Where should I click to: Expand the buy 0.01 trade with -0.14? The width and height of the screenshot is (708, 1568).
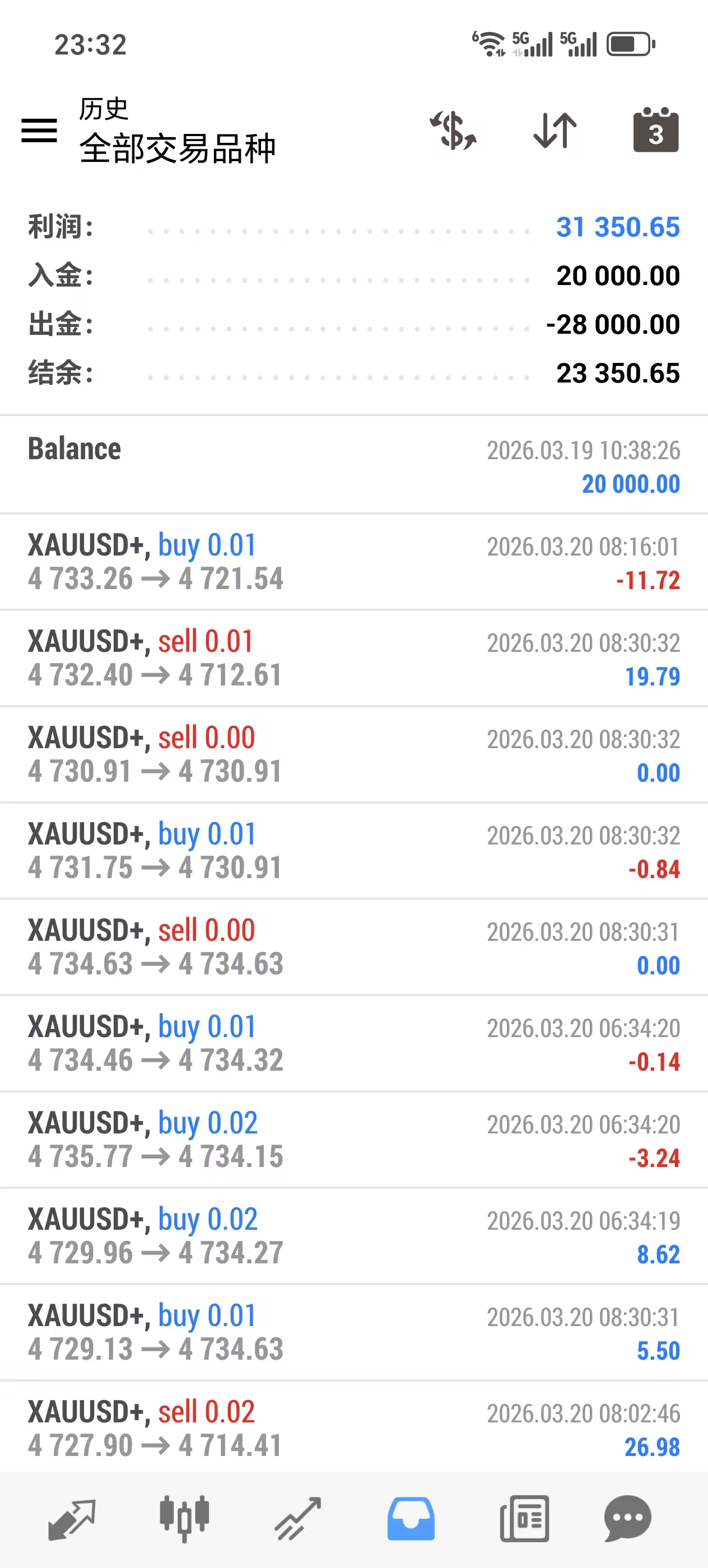(353, 1043)
